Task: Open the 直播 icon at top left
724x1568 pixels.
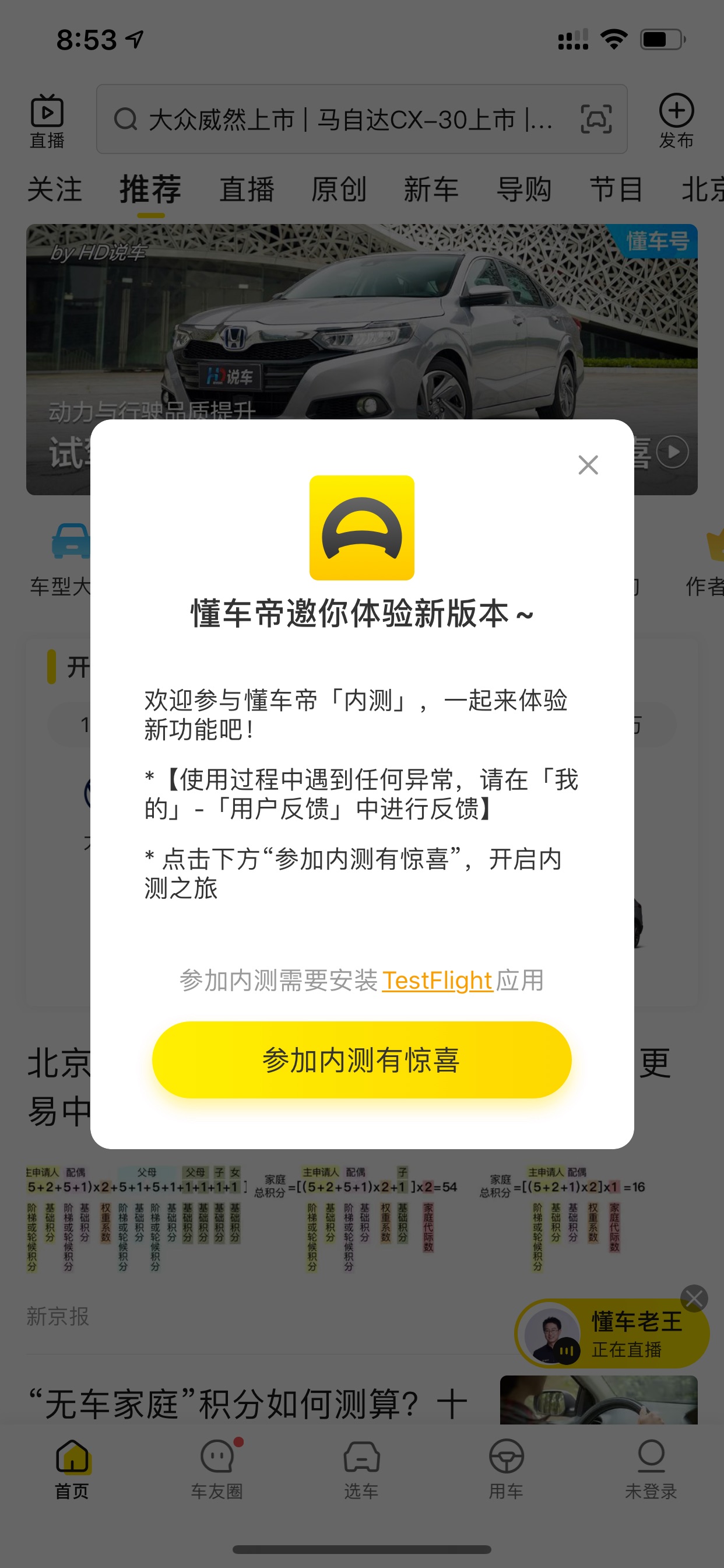Action: 47,121
